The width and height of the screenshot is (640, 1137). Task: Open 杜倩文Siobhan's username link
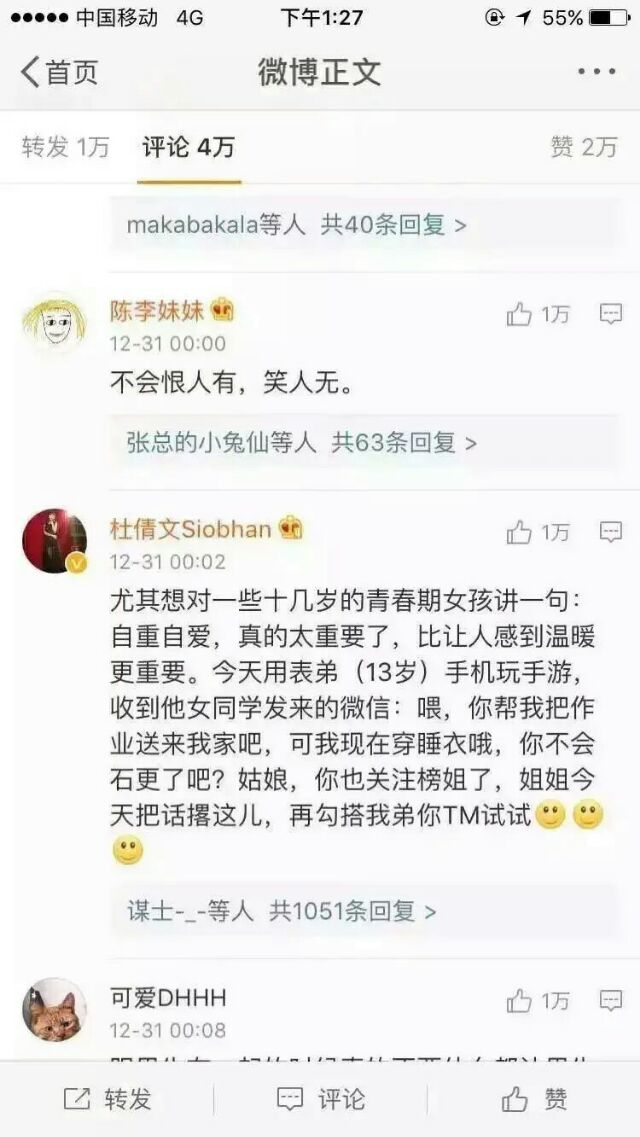[x=190, y=529]
